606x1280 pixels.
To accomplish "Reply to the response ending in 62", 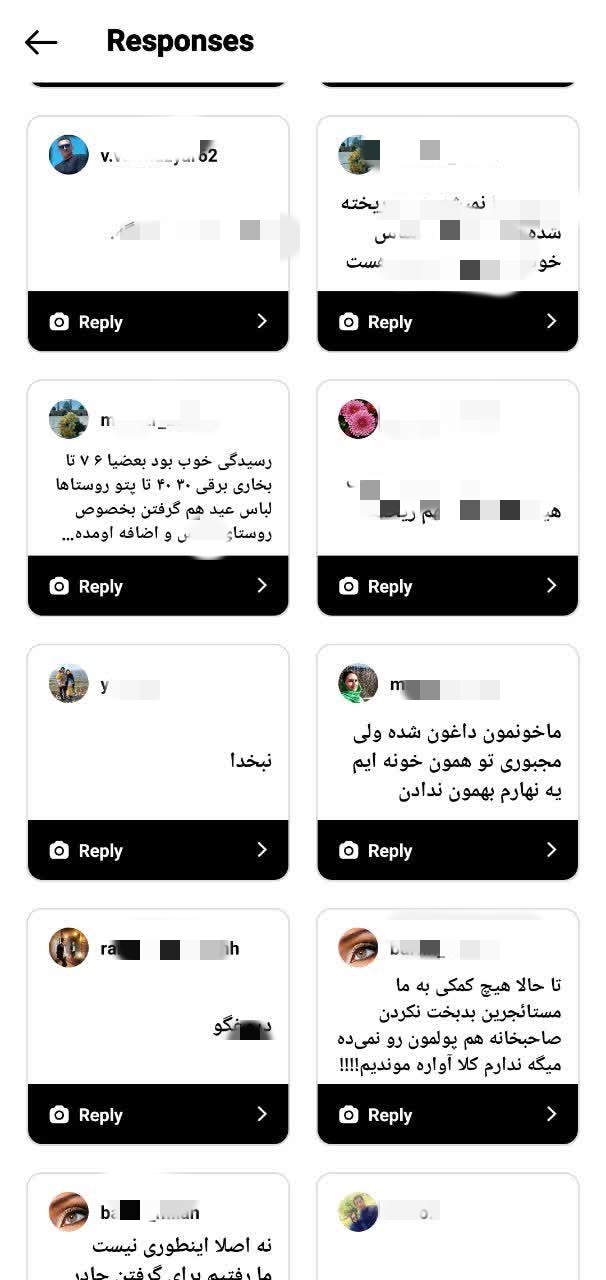I will pyautogui.click(x=157, y=322).
